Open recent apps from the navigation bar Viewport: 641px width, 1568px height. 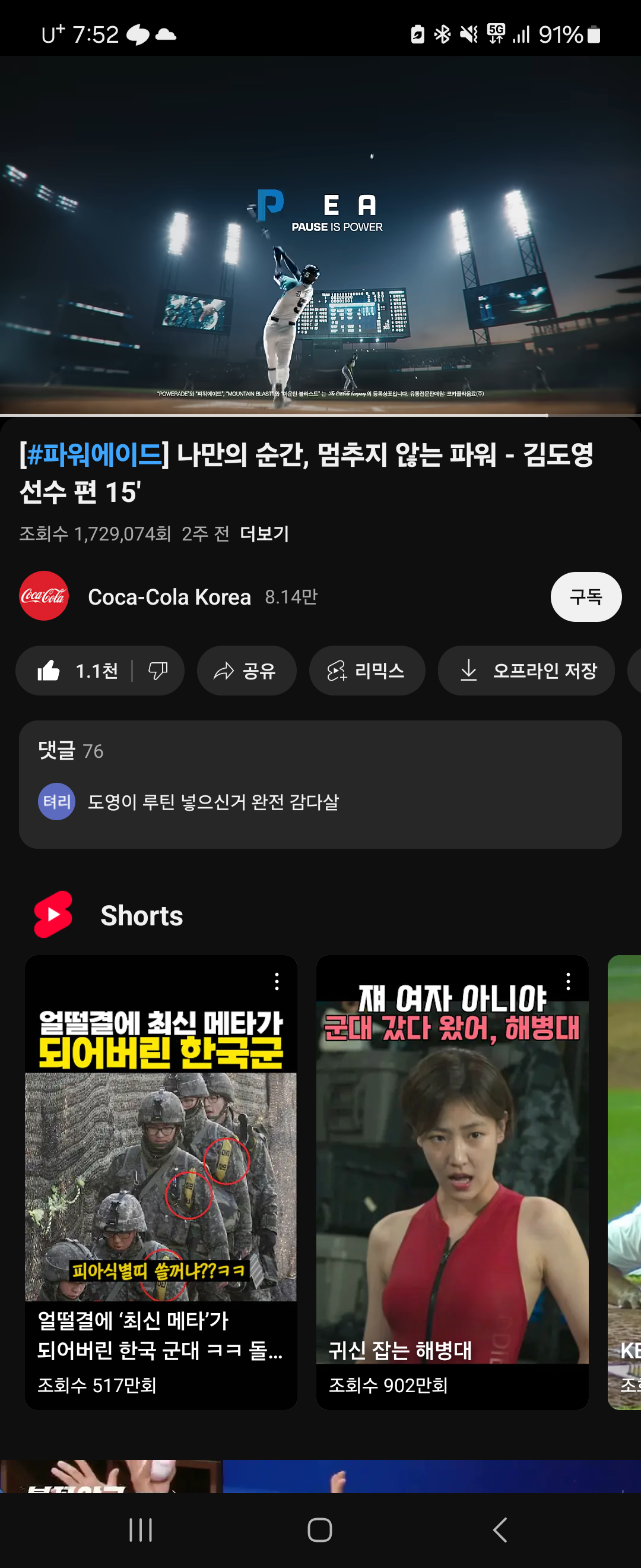coord(141,1529)
